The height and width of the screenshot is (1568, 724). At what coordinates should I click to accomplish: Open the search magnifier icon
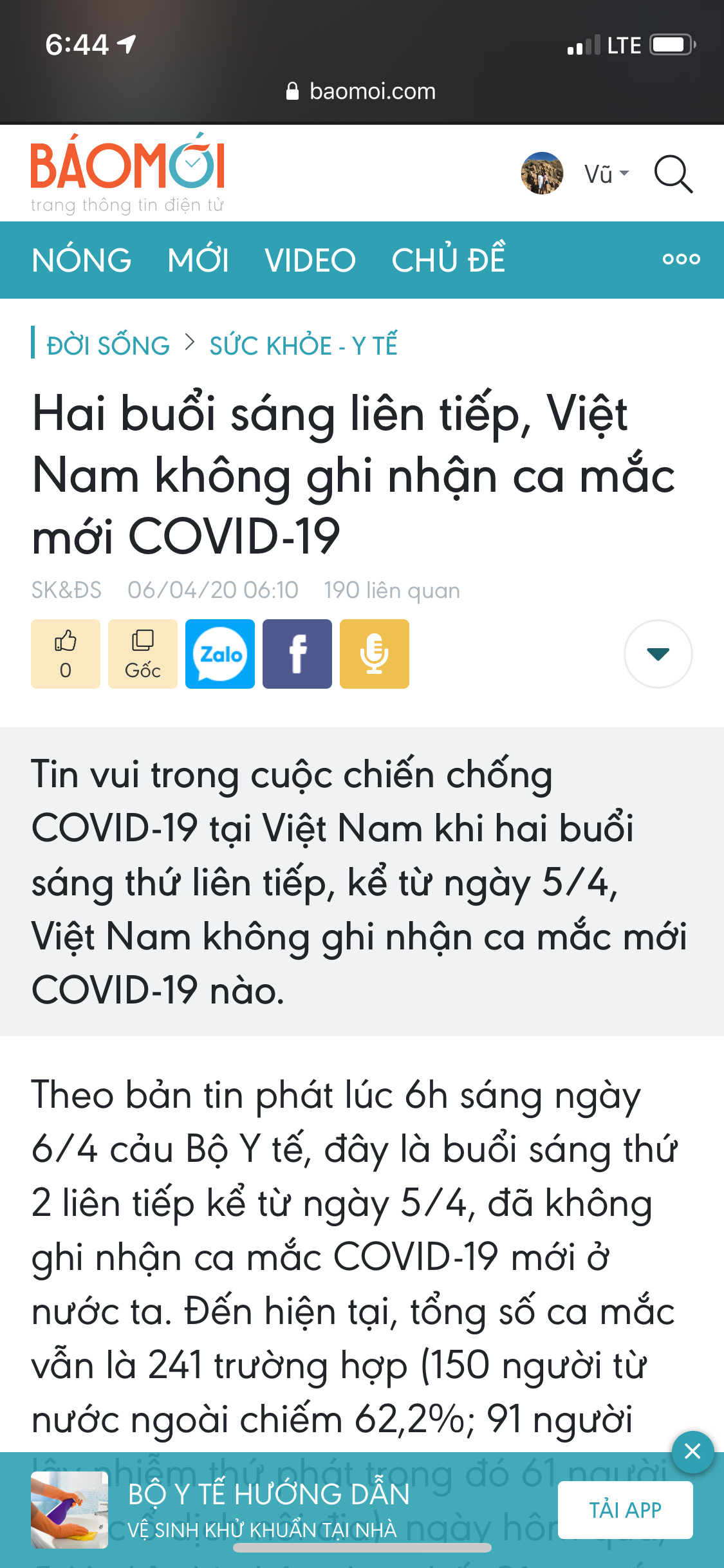click(673, 174)
